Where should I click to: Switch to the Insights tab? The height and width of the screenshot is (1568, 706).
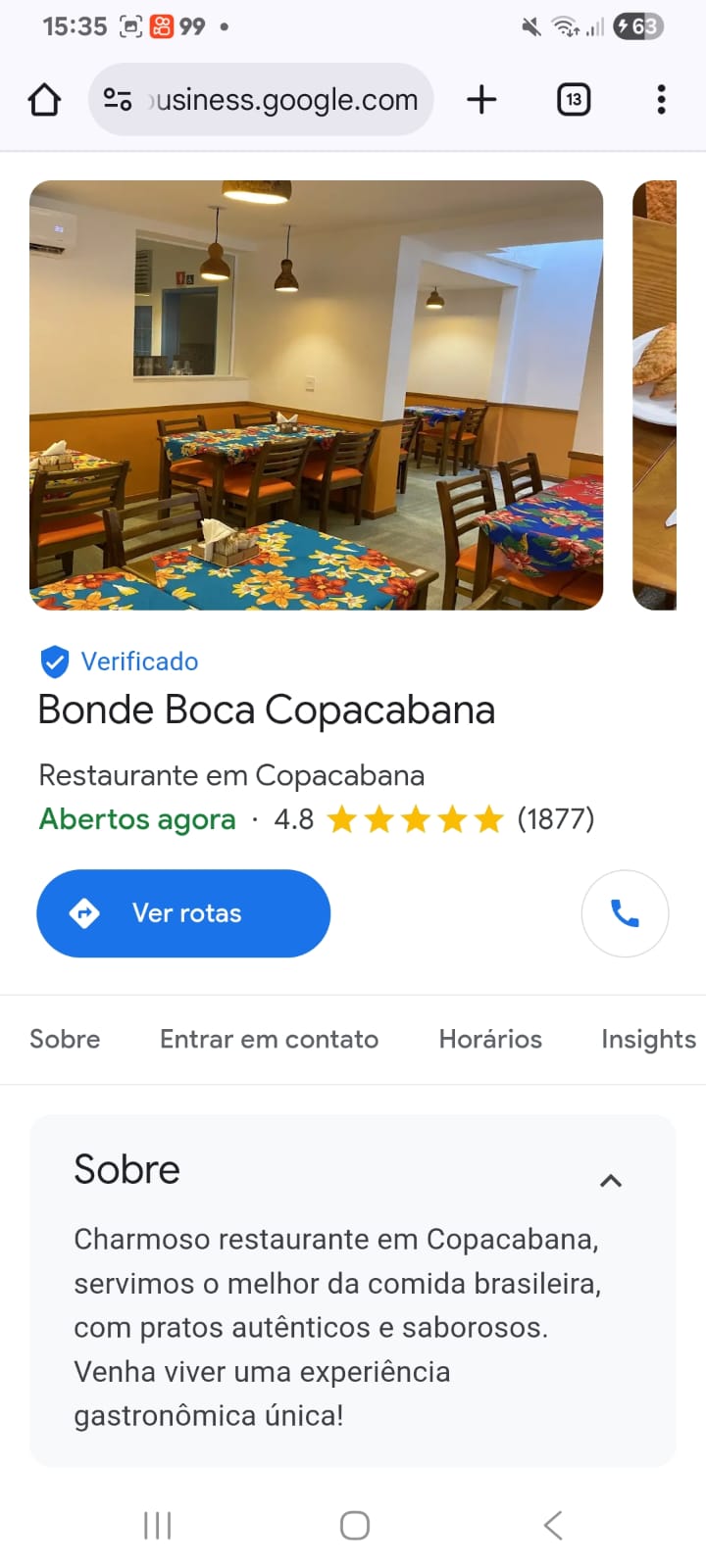click(x=648, y=1039)
